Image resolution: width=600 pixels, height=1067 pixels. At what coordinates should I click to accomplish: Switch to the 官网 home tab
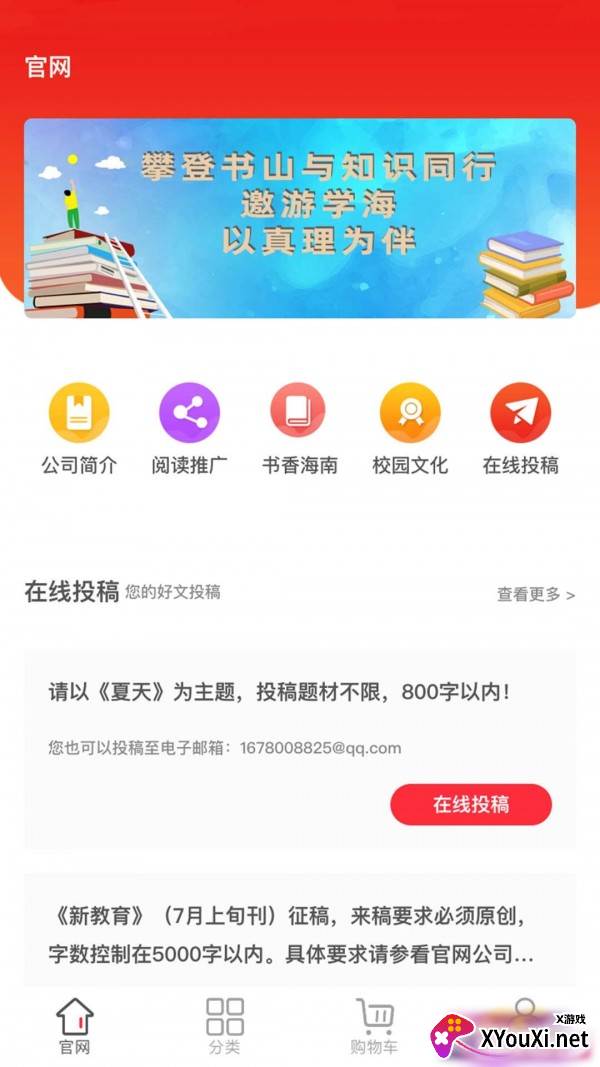click(75, 1027)
